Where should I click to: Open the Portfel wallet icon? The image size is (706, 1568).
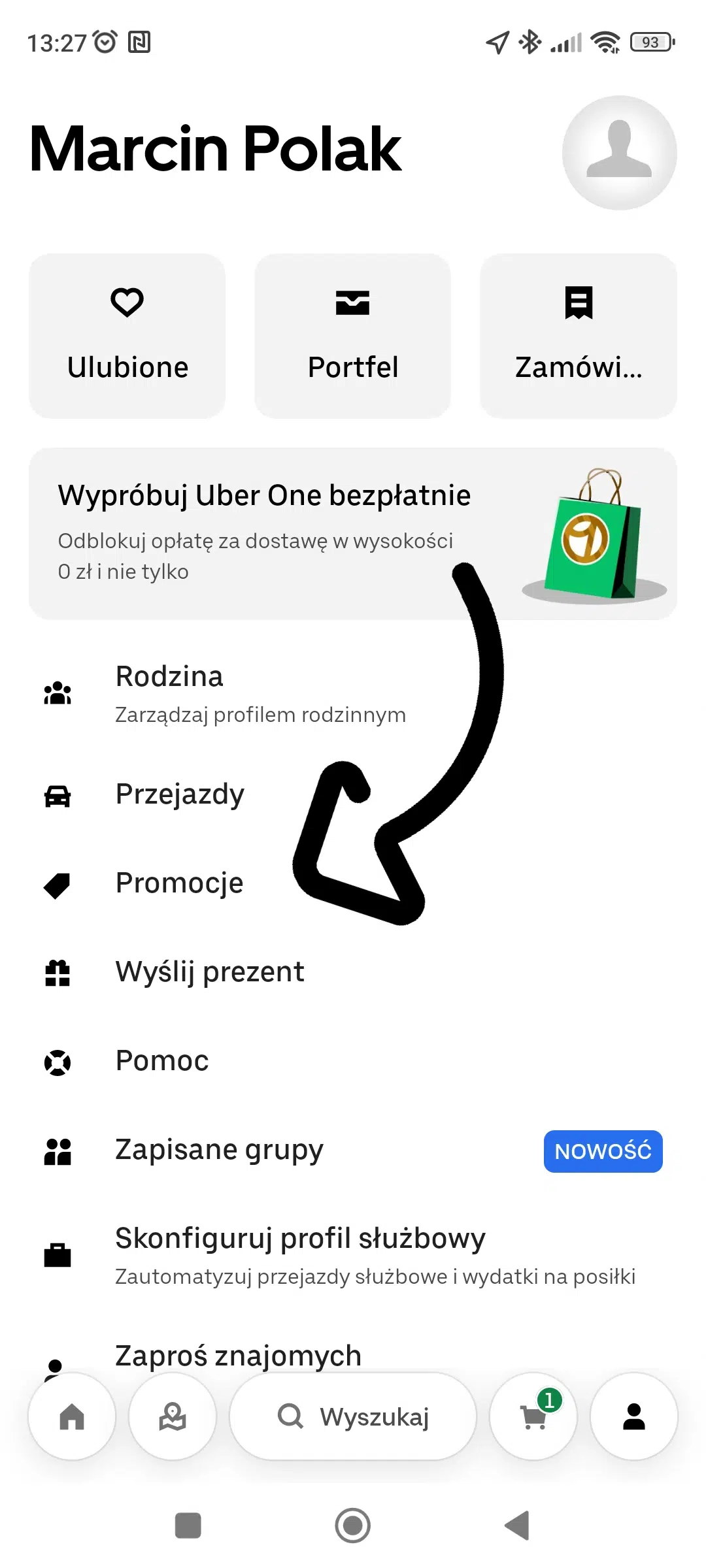tap(352, 302)
